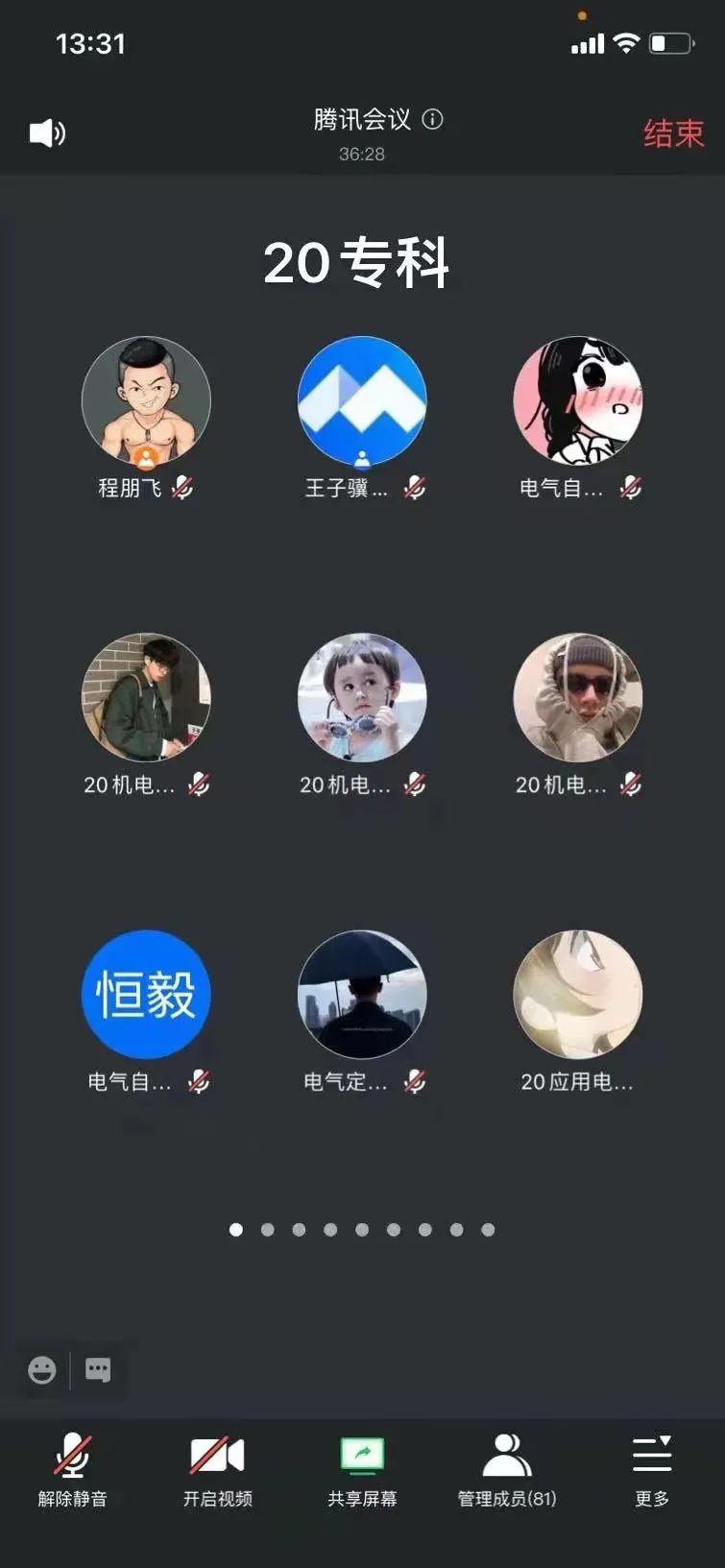725x1568 pixels.
Task: Open the 更多 menu
Action: [x=652, y=1470]
